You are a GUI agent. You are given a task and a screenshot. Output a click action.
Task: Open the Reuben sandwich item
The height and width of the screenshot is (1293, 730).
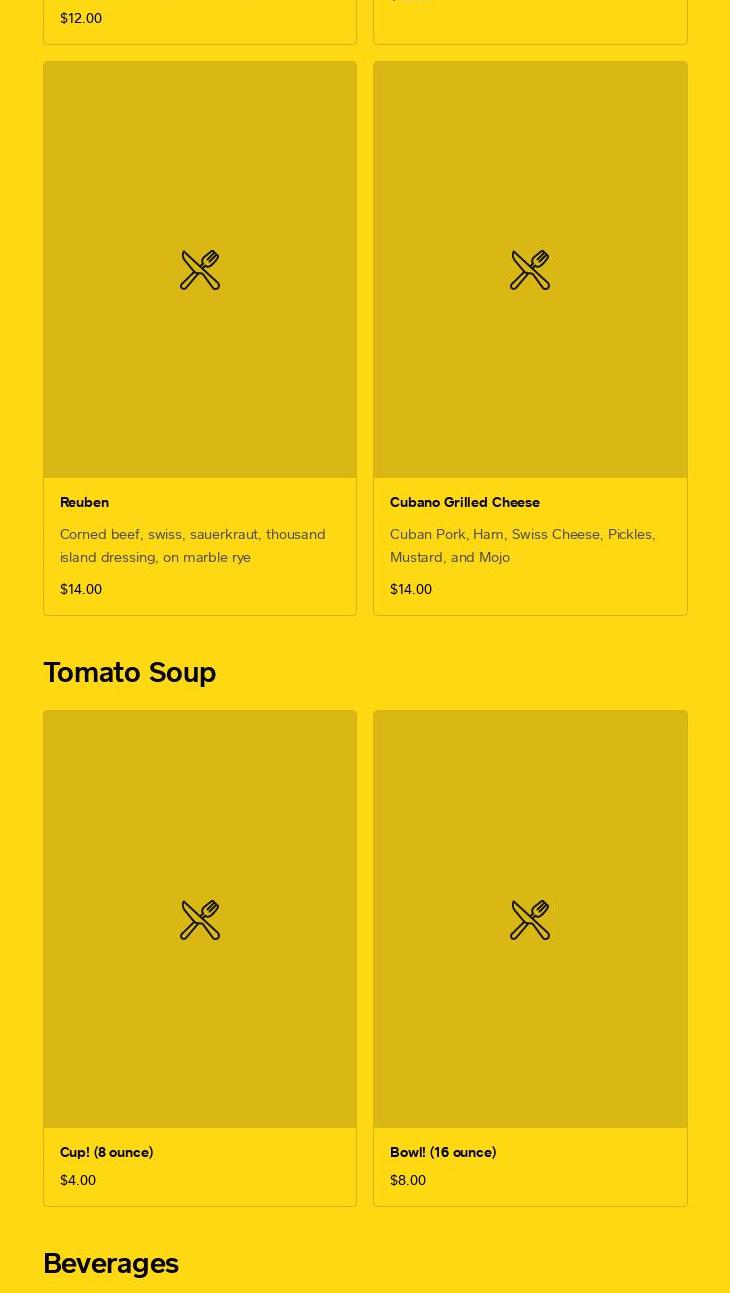click(x=200, y=340)
